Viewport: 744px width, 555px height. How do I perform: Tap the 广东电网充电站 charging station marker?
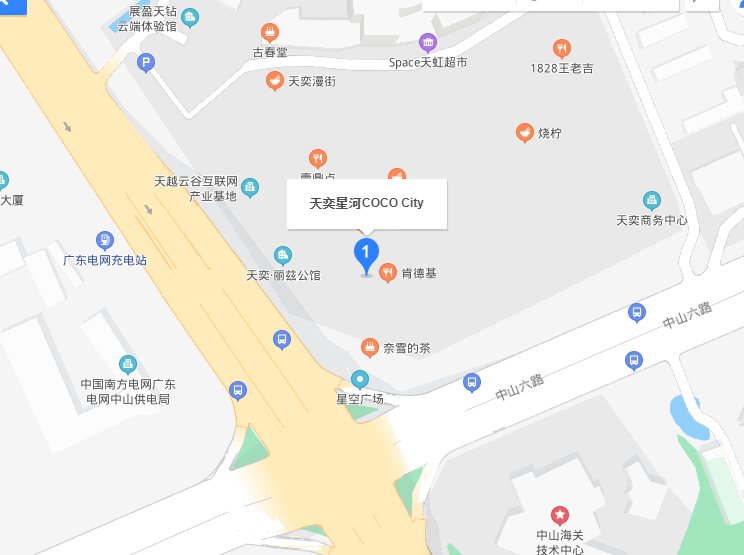105,240
